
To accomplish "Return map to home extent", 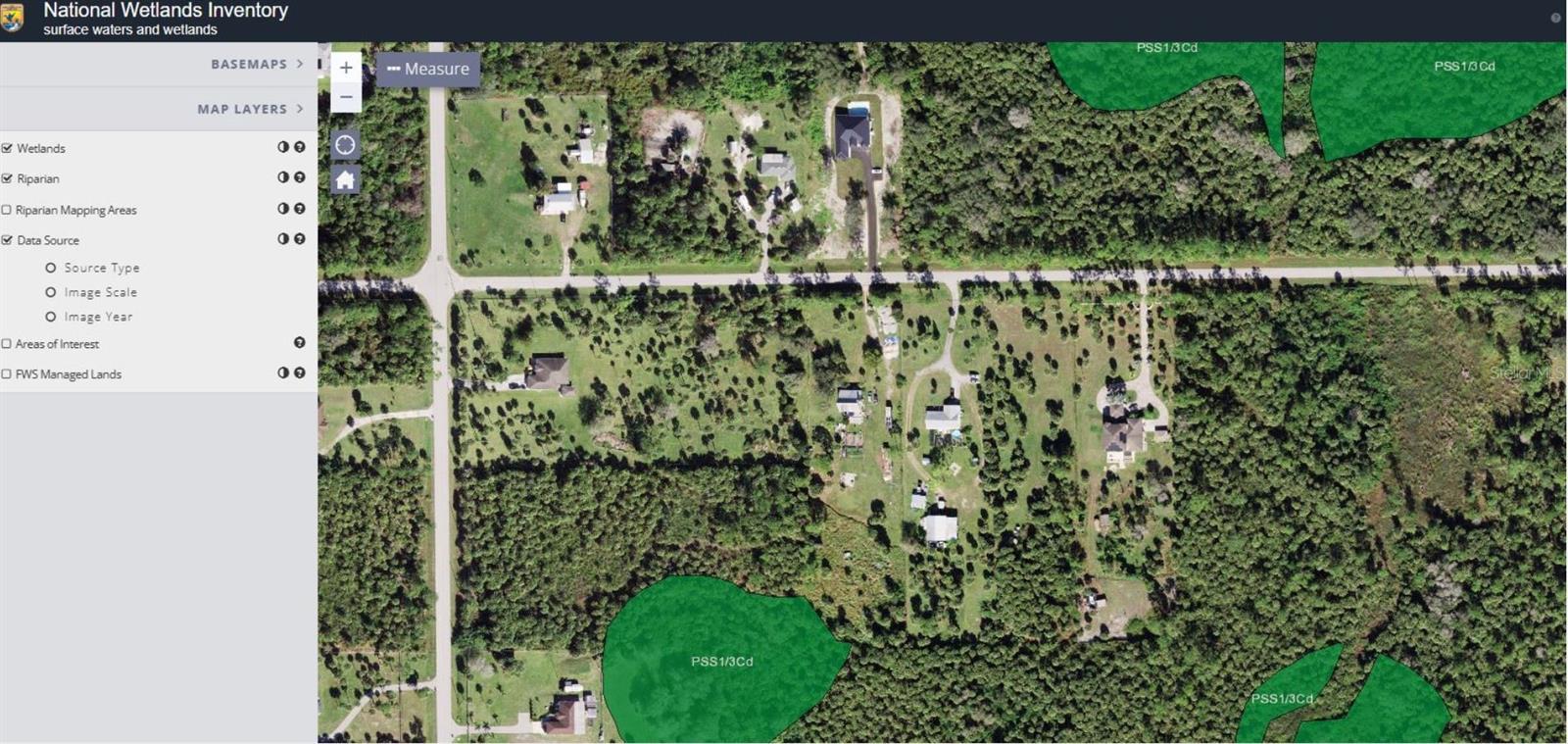I will pyautogui.click(x=345, y=179).
